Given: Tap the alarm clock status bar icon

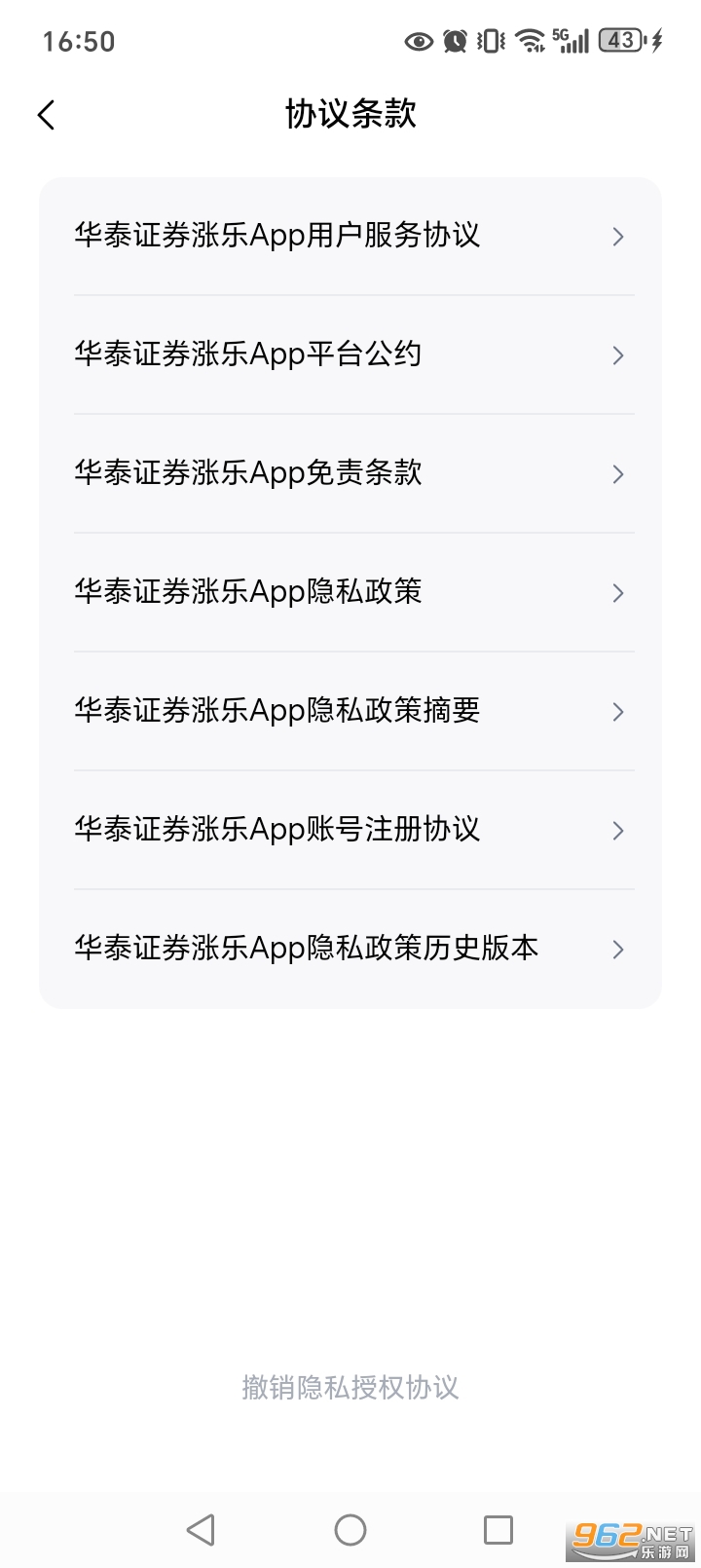Looking at the screenshot, I should [456, 41].
